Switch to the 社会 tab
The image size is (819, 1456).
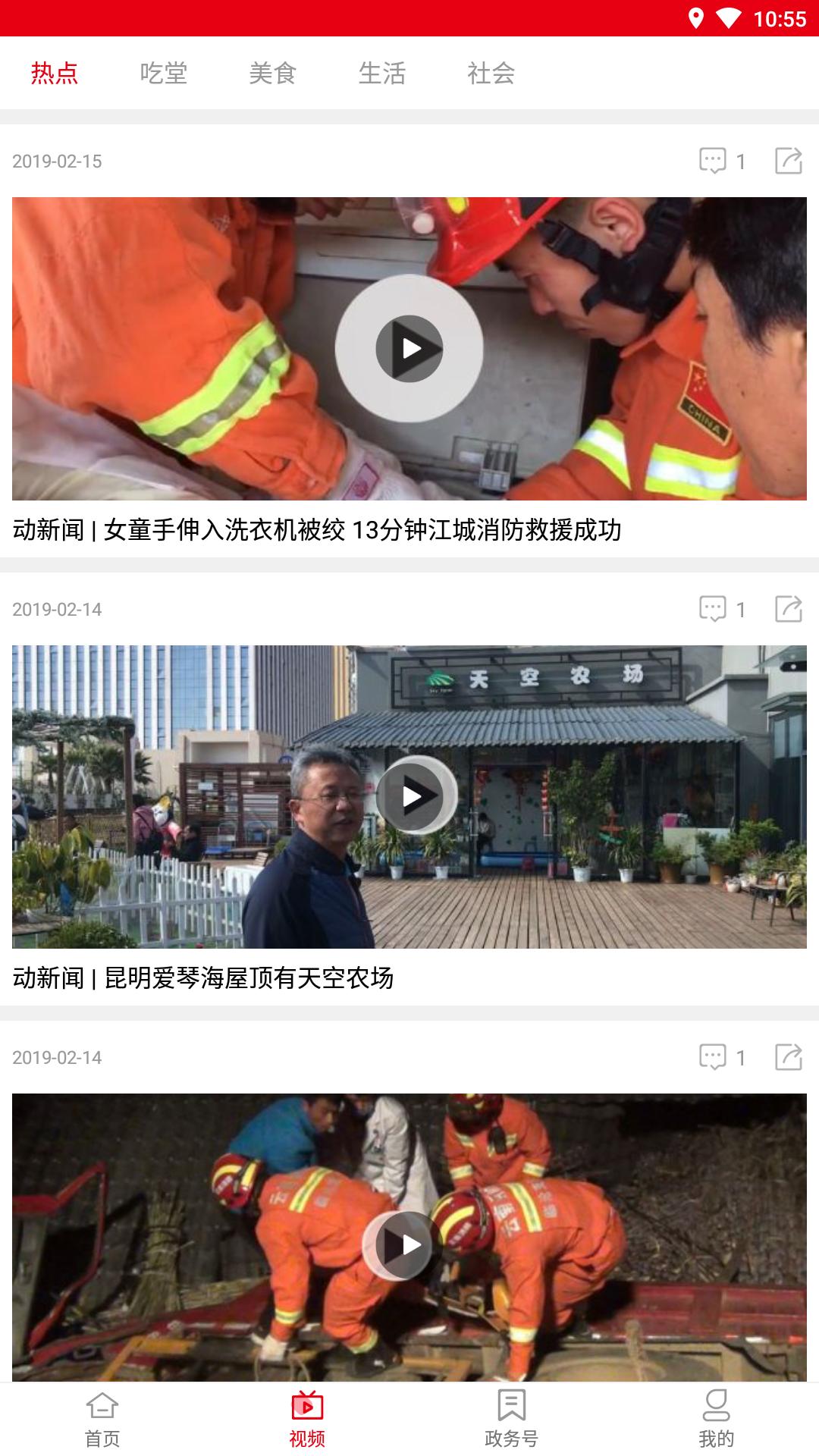491,74
